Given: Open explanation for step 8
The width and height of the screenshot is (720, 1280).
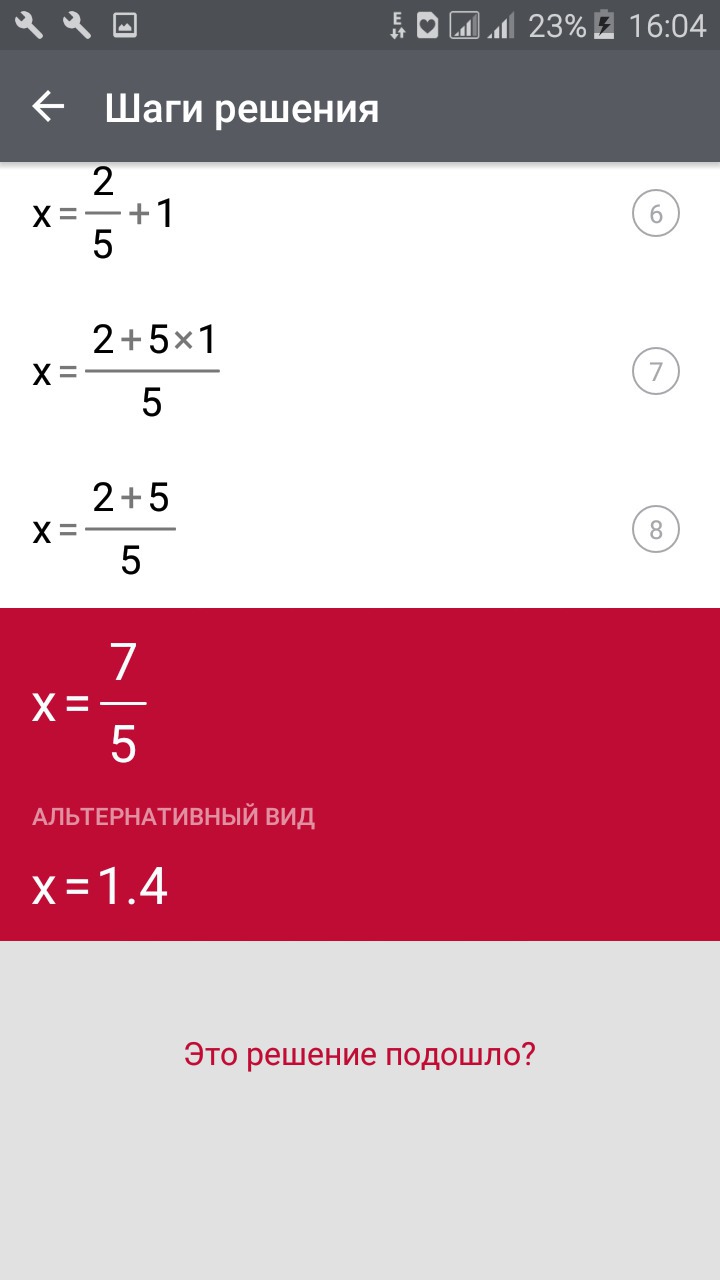Looking at the screenshot, I should [656, 529].
